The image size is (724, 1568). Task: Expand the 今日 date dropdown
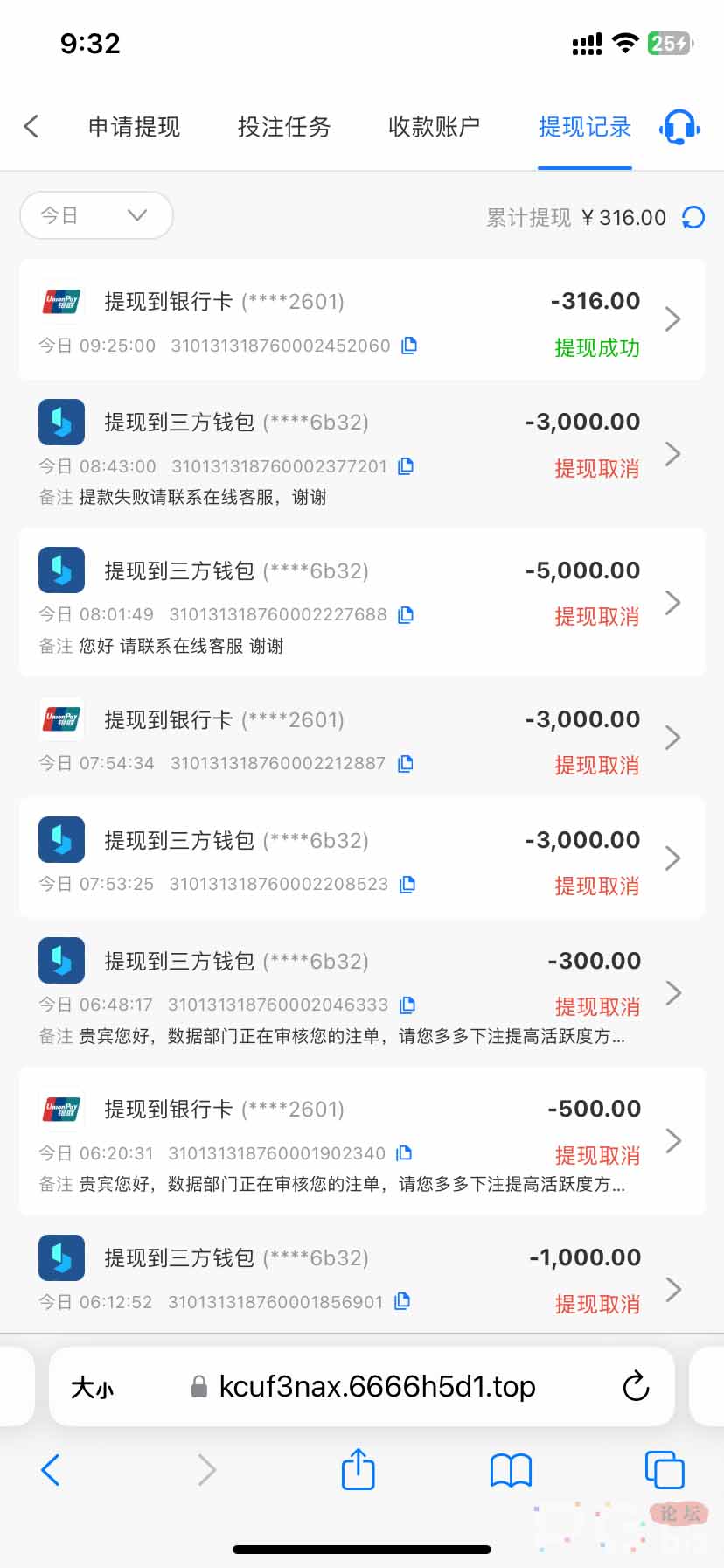click(x=96, y=215)
